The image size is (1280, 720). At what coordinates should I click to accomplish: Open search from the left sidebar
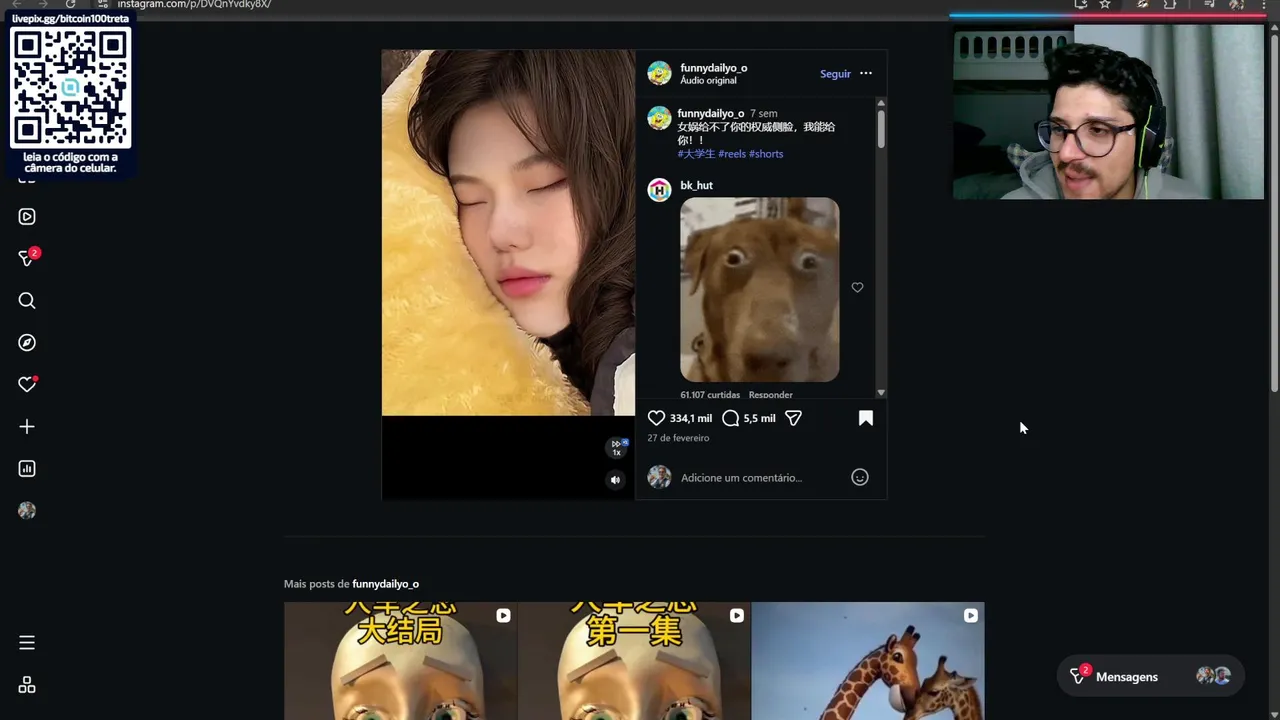point(27,301)
